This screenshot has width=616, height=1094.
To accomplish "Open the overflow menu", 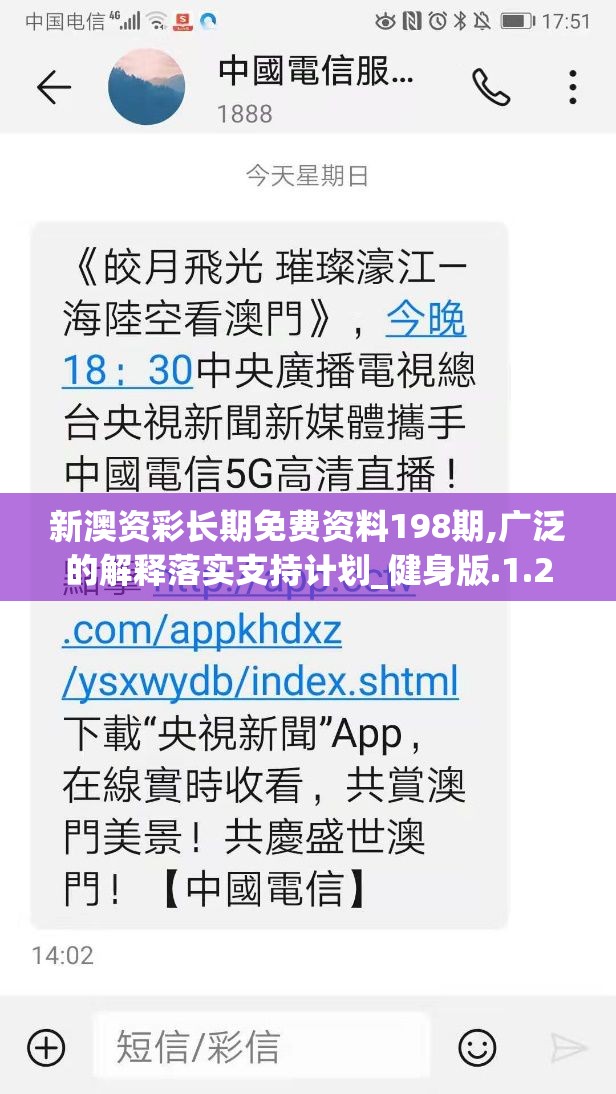I will tap(573, 87).
